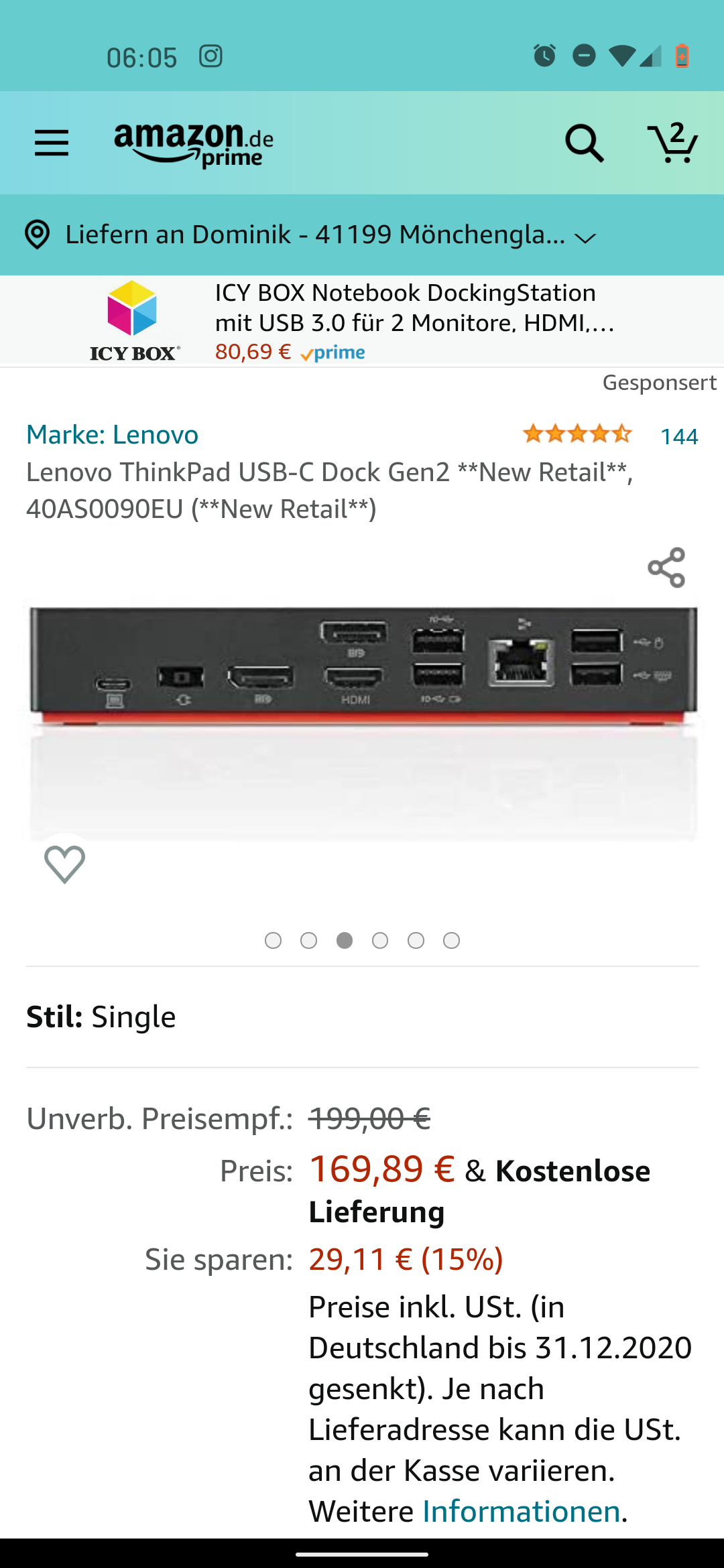This screenshot has height=1568, width=724.
Task: Open the hamburger navigation menu
Action: [x=52, y=143]
